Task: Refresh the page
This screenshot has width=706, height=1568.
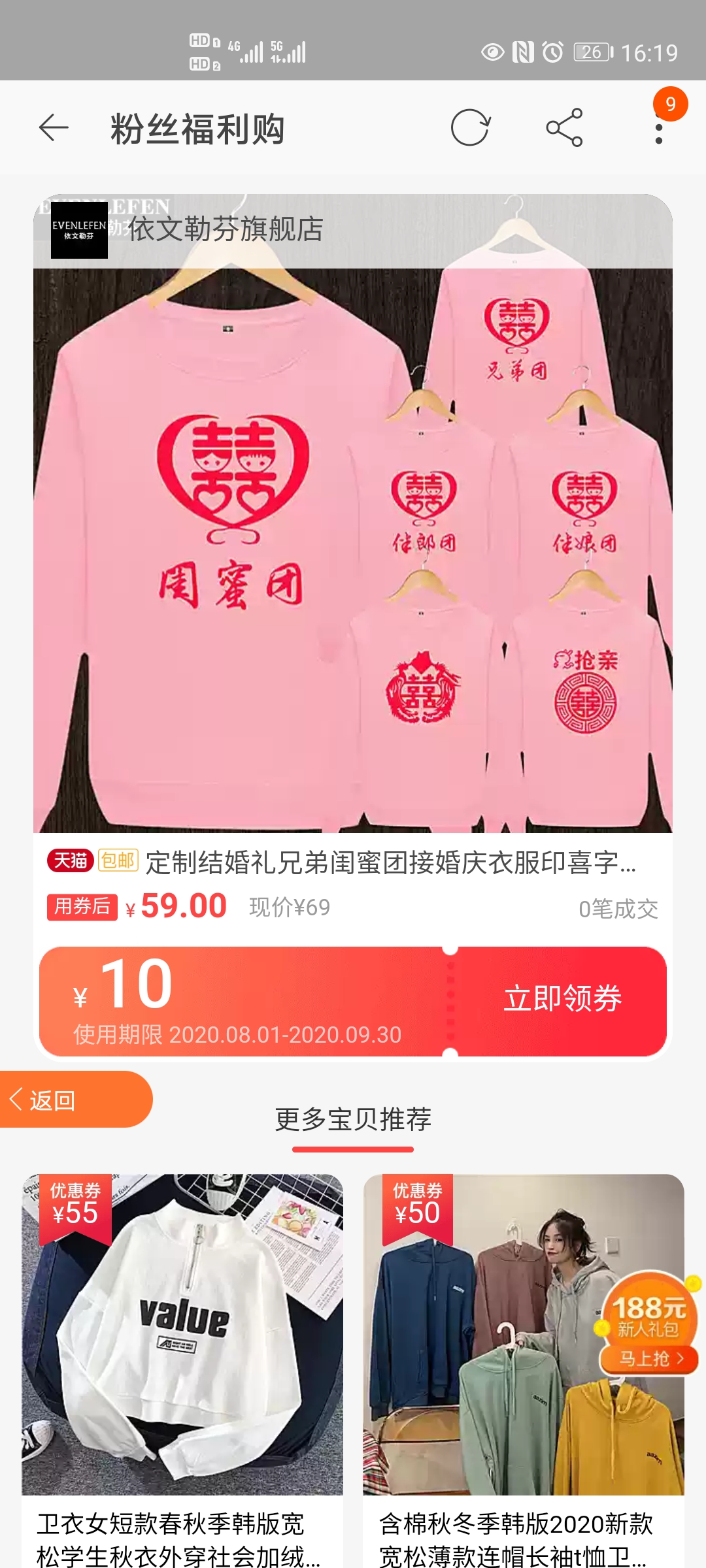Action: tap(470, 127)
